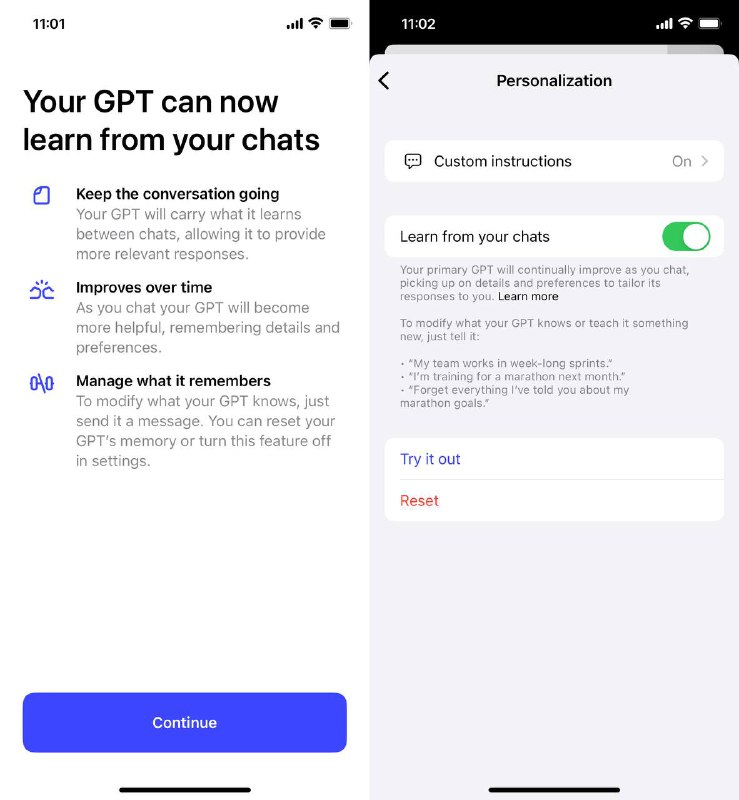The height and width of the screenshot is (800, 739).
Task: Tap Try it out
Action: [x=431, y=459]
